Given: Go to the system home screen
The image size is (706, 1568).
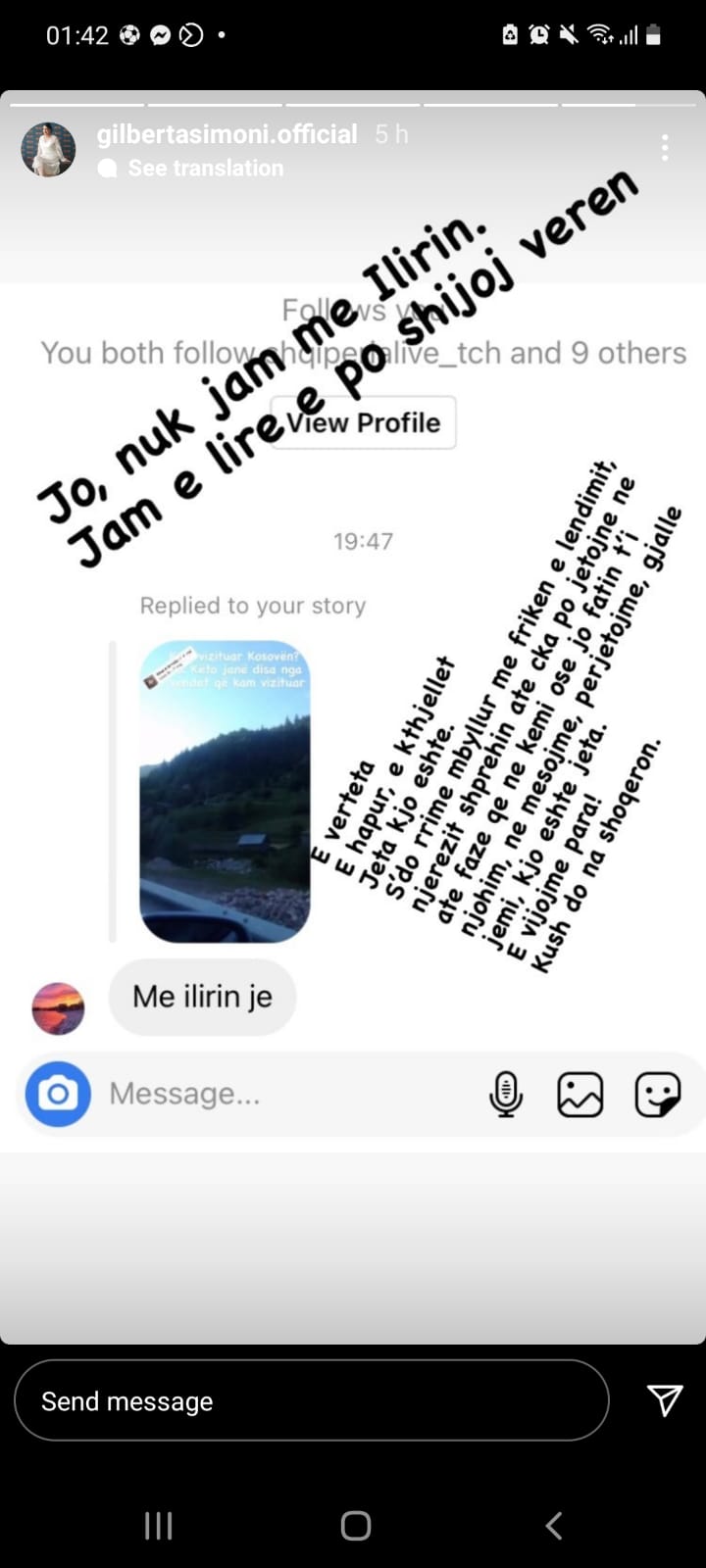Looking at the screenshot, I should 355,1525.
